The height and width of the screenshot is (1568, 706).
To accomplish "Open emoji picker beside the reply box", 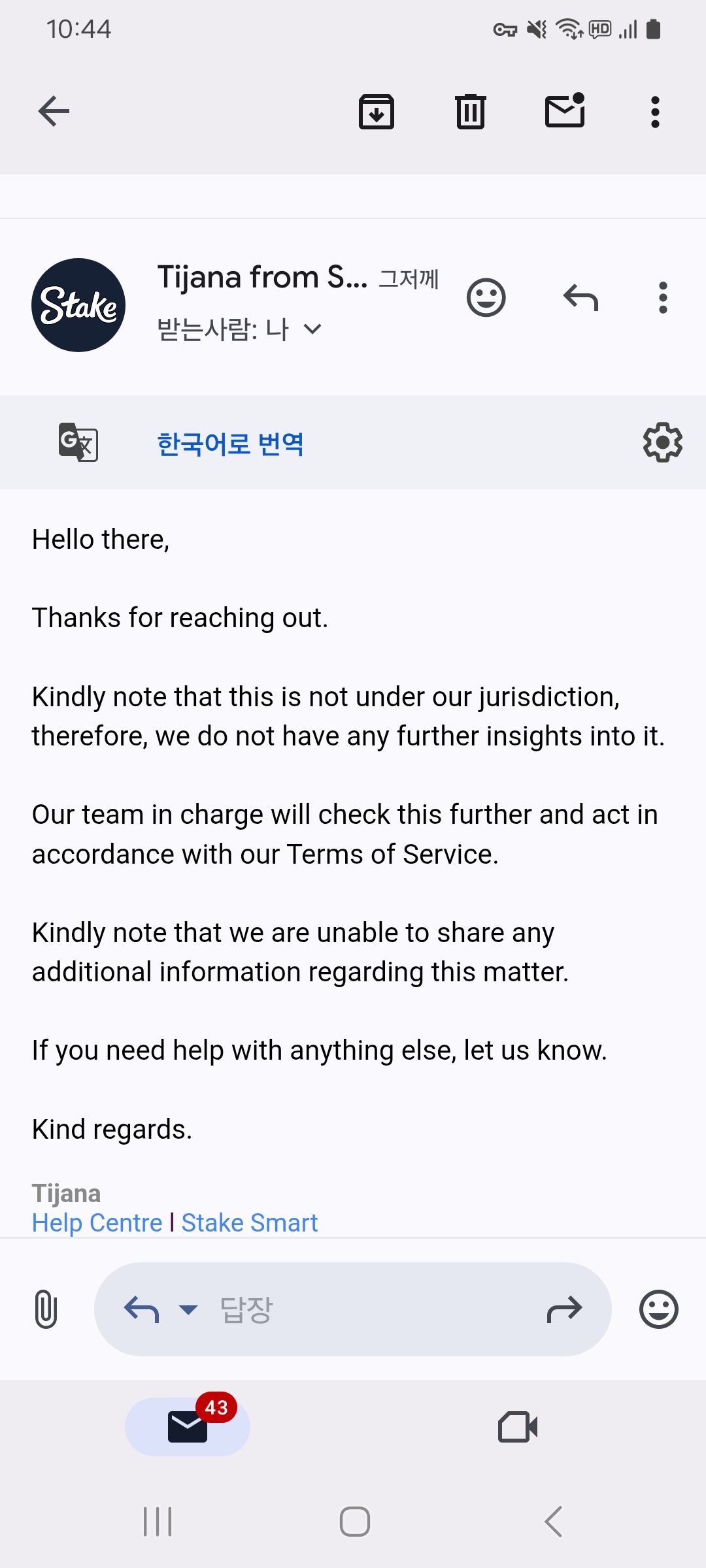I will click(x=658, y=1309).
